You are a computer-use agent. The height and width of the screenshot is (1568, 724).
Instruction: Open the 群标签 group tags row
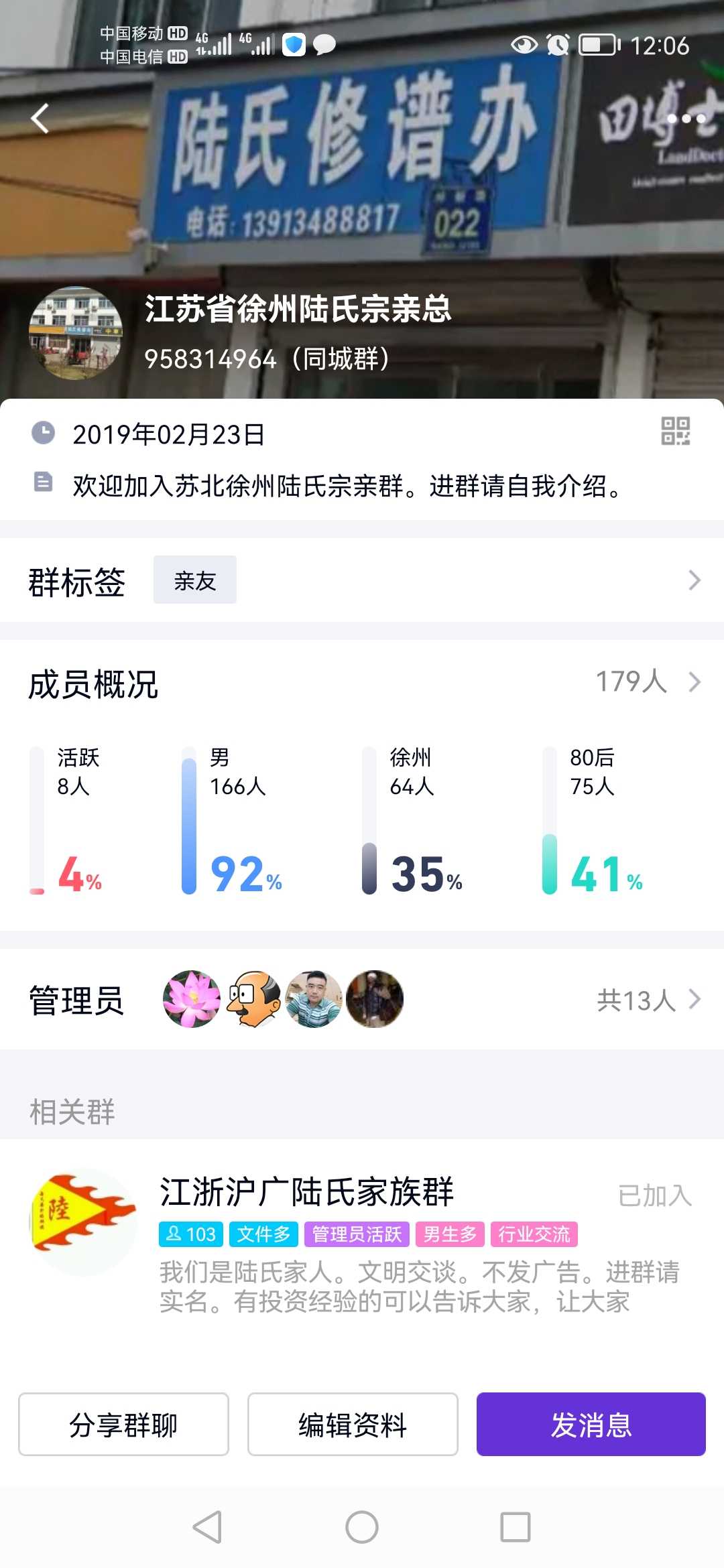(362, 580)
